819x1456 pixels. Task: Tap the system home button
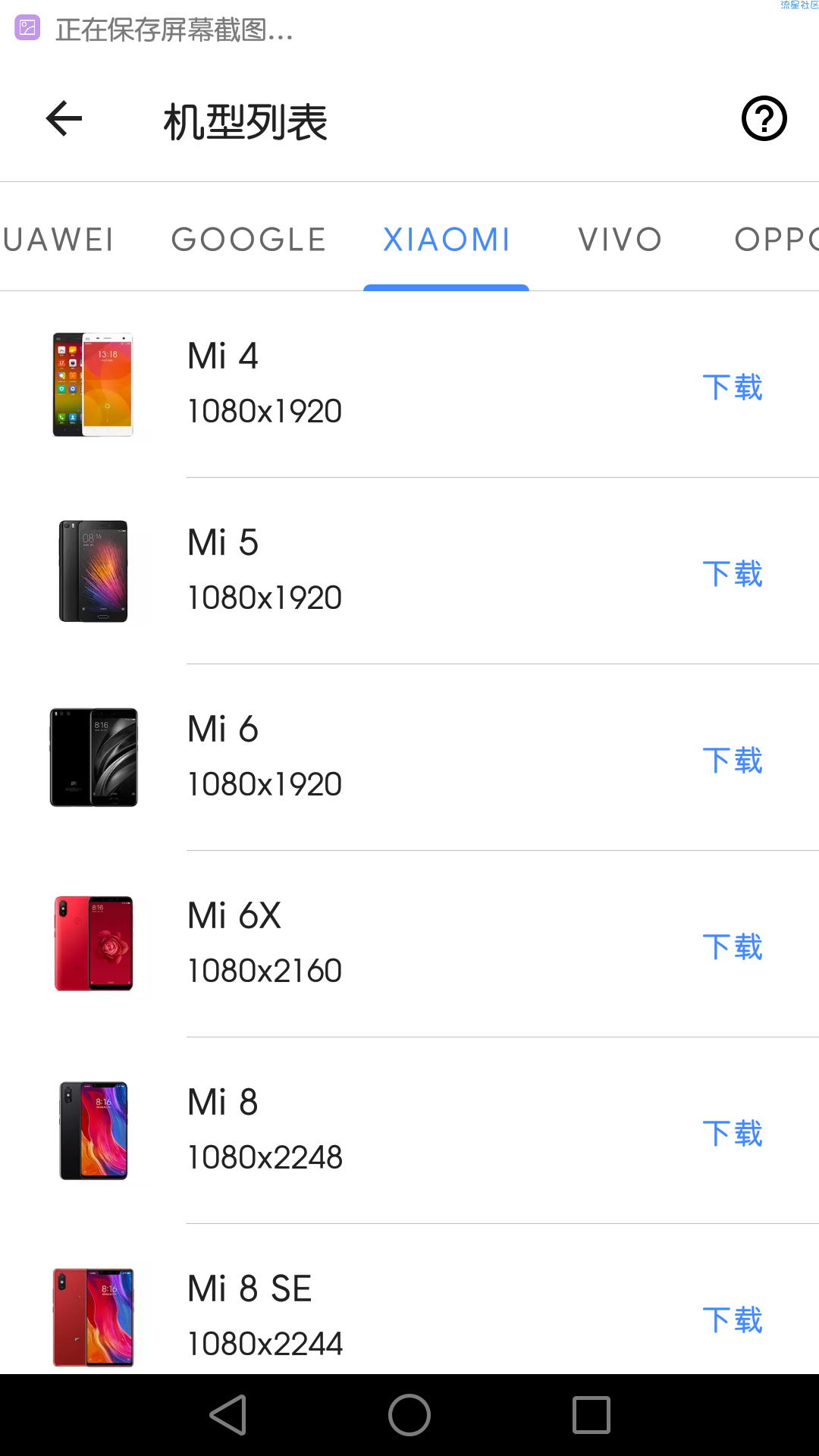[409, 1415]
